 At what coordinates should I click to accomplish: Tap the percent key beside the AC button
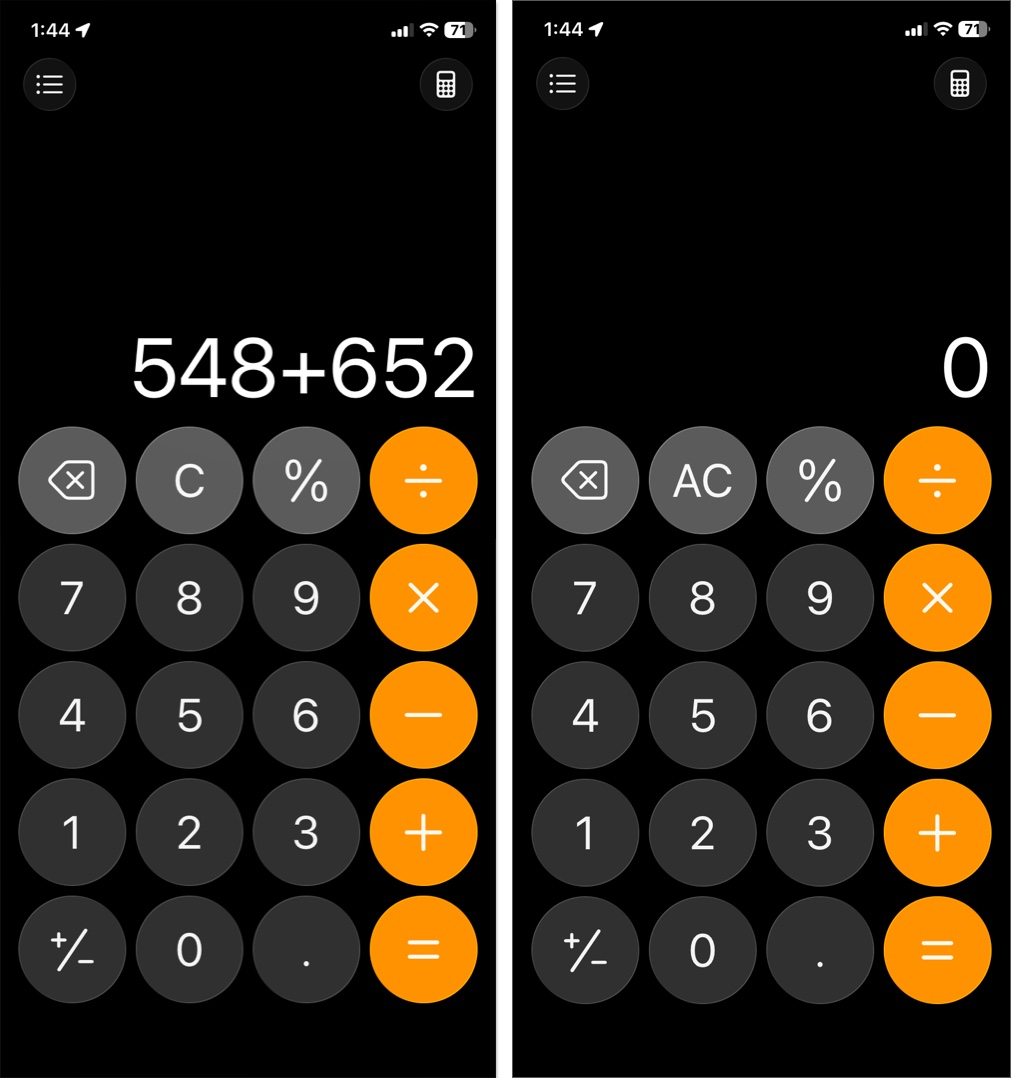point(819,482)
